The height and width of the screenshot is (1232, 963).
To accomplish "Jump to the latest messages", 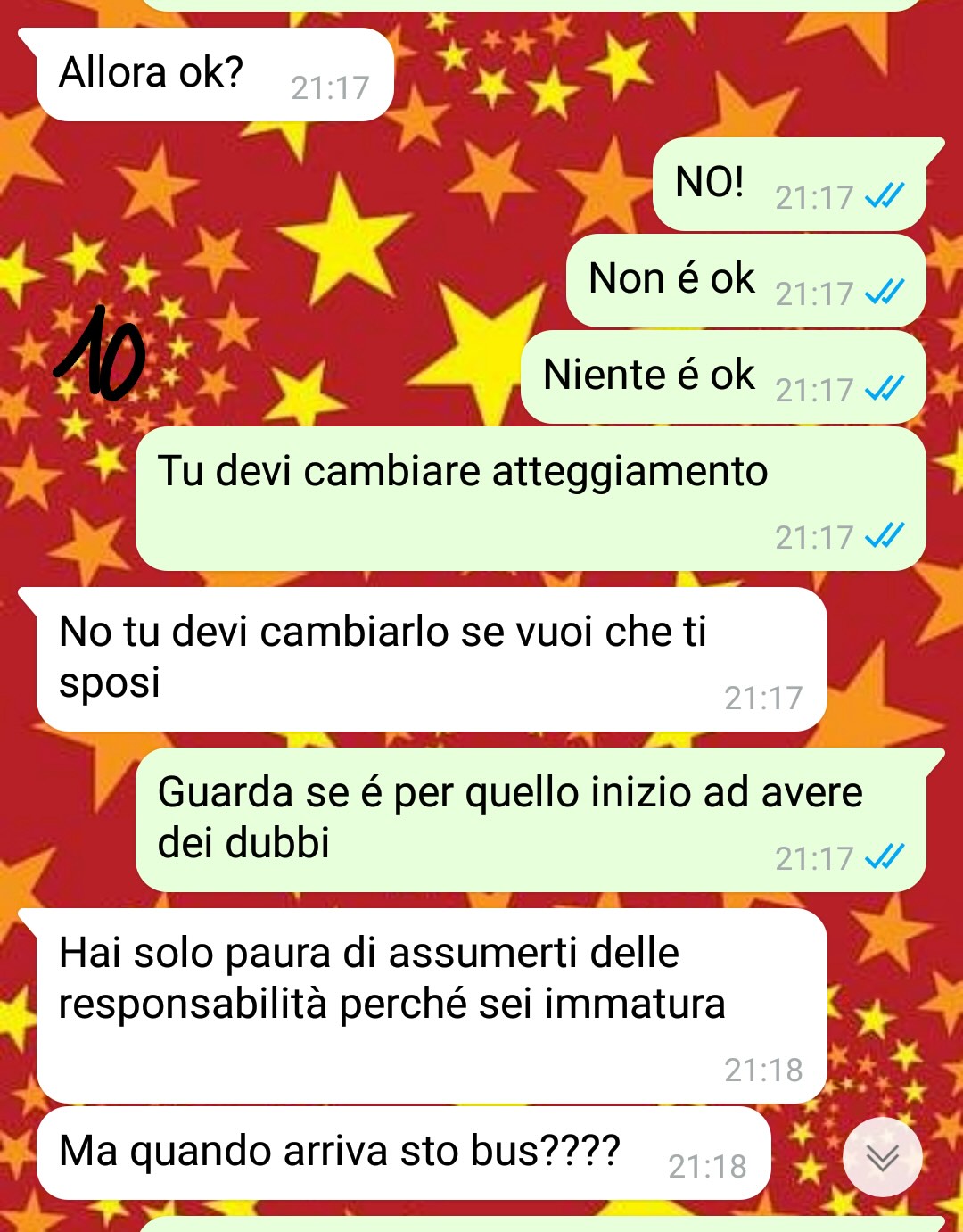I will (x=882, y=1157).
